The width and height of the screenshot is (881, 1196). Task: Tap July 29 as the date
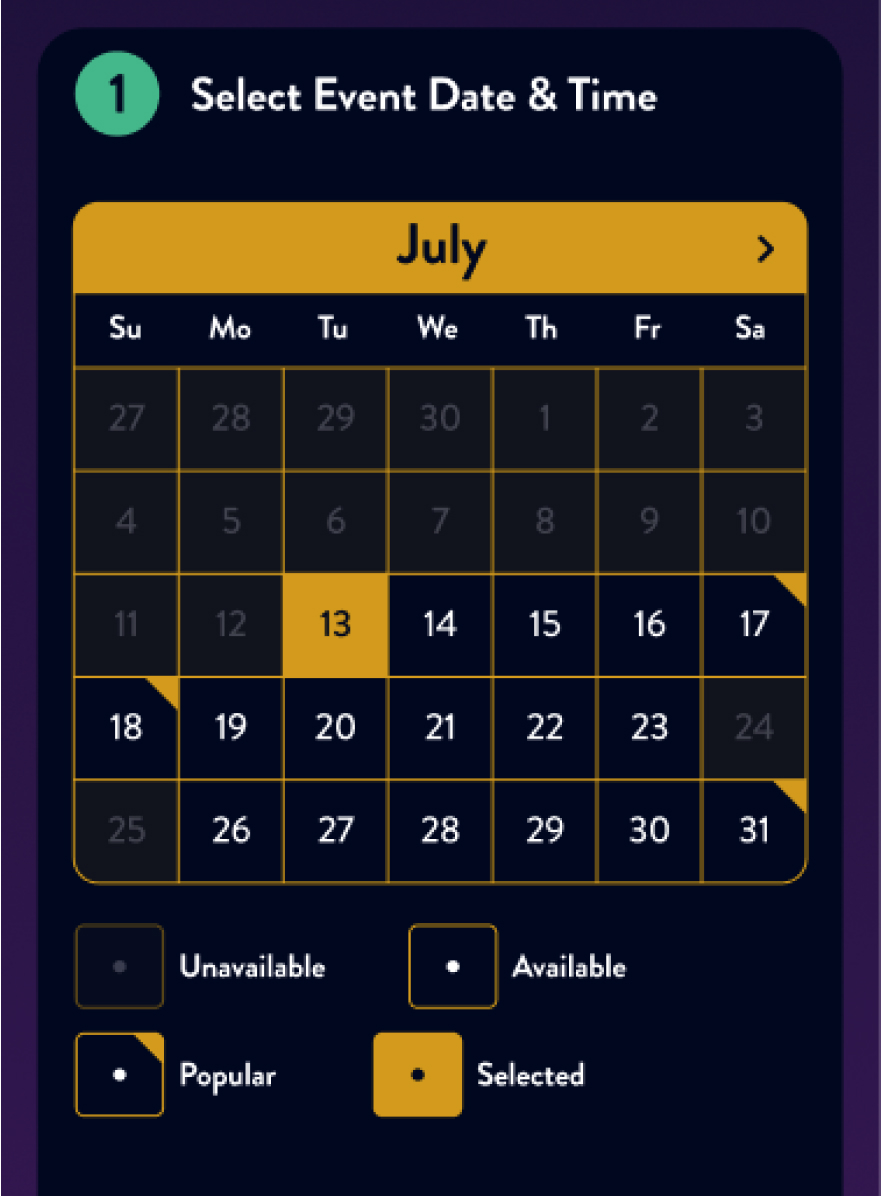pyautogui.click(x=544, y=831)
